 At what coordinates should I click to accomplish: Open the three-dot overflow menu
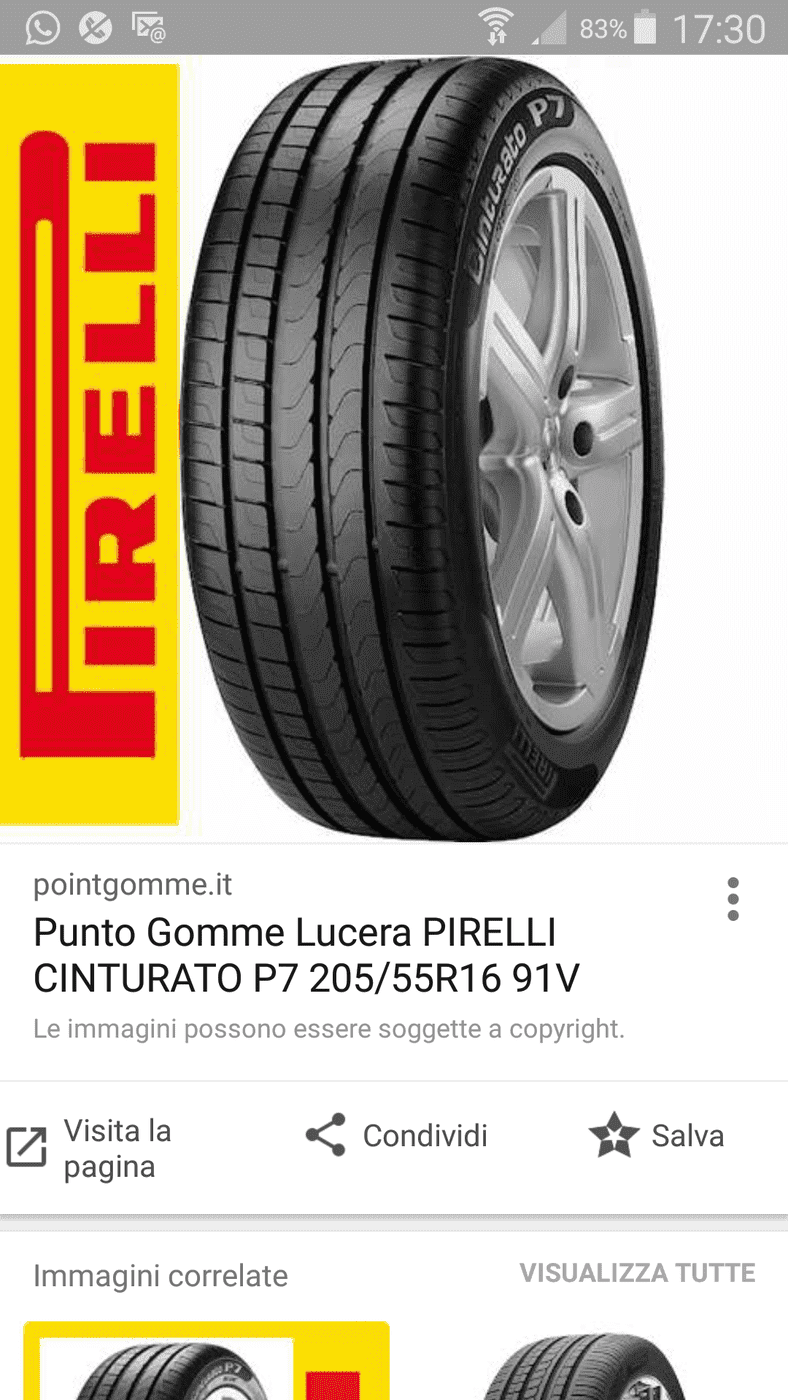coord(733,899)
